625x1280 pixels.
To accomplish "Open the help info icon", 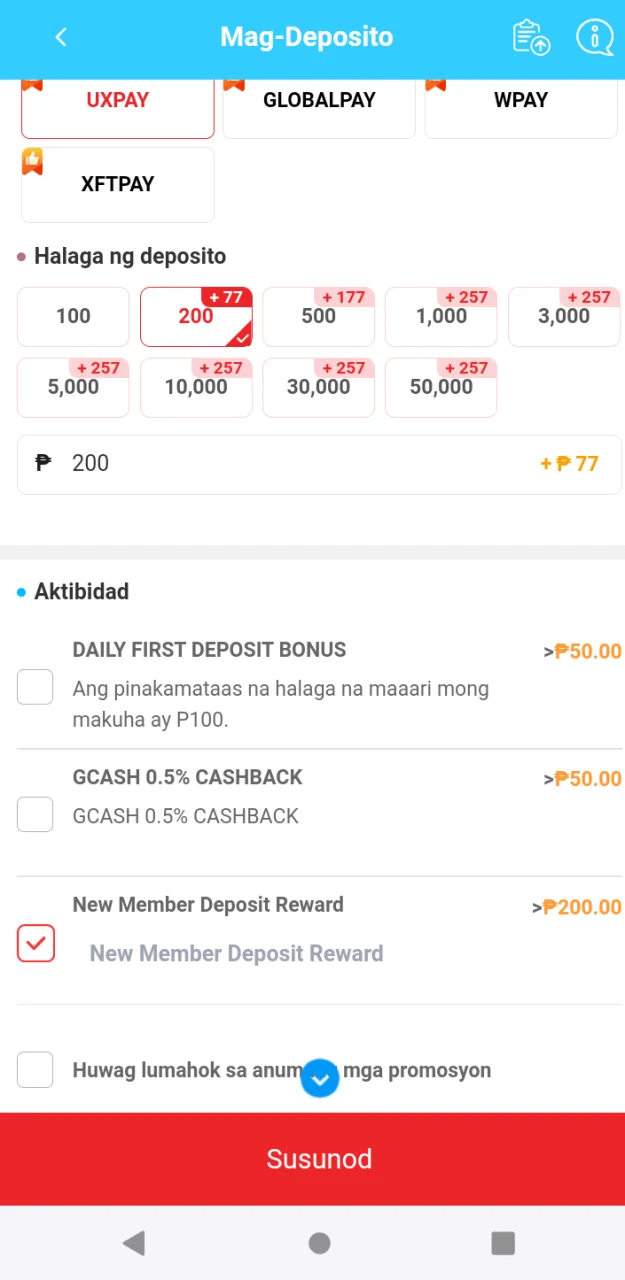I will (595, 37).
